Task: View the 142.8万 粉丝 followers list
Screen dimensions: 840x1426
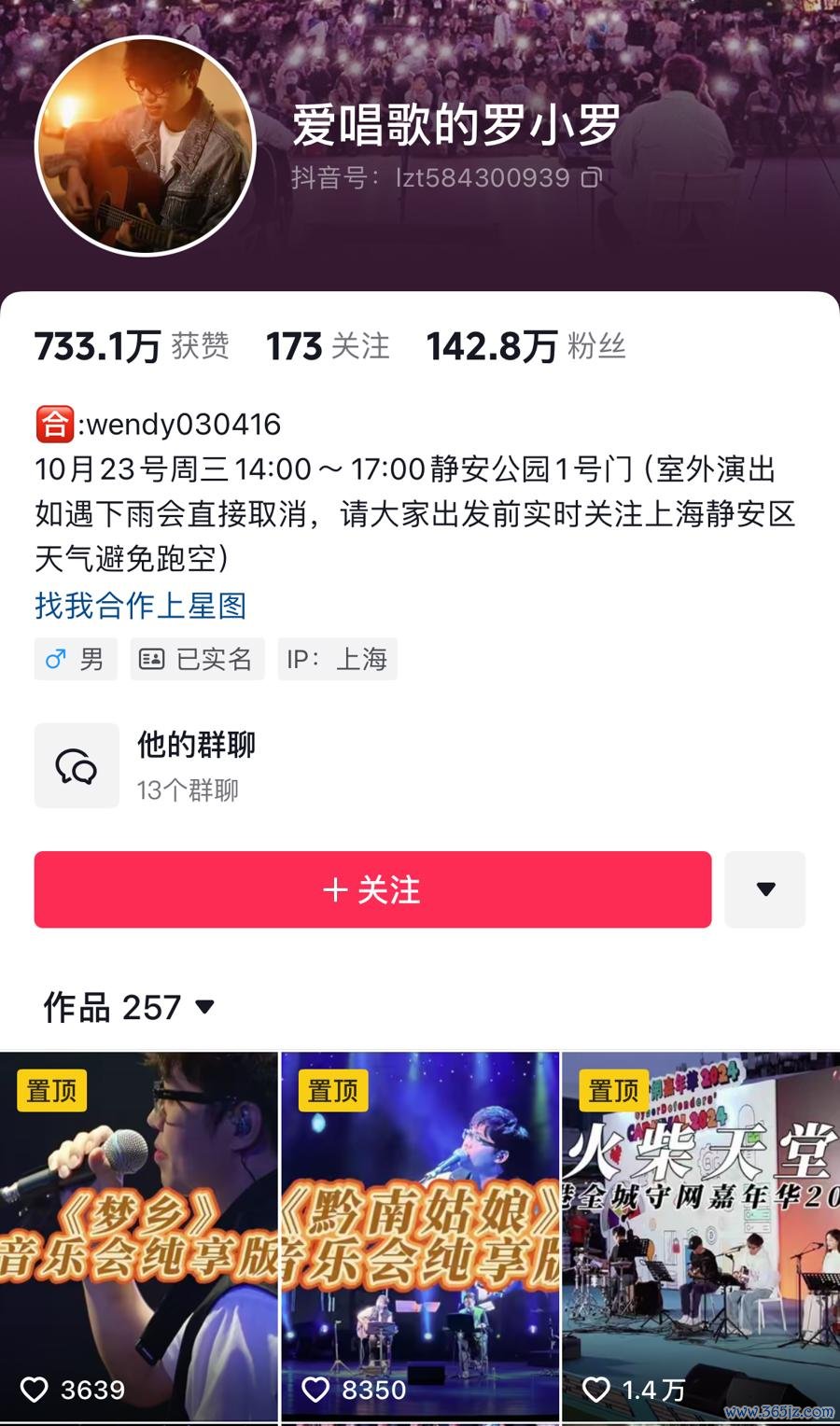Action: point(525,346)
